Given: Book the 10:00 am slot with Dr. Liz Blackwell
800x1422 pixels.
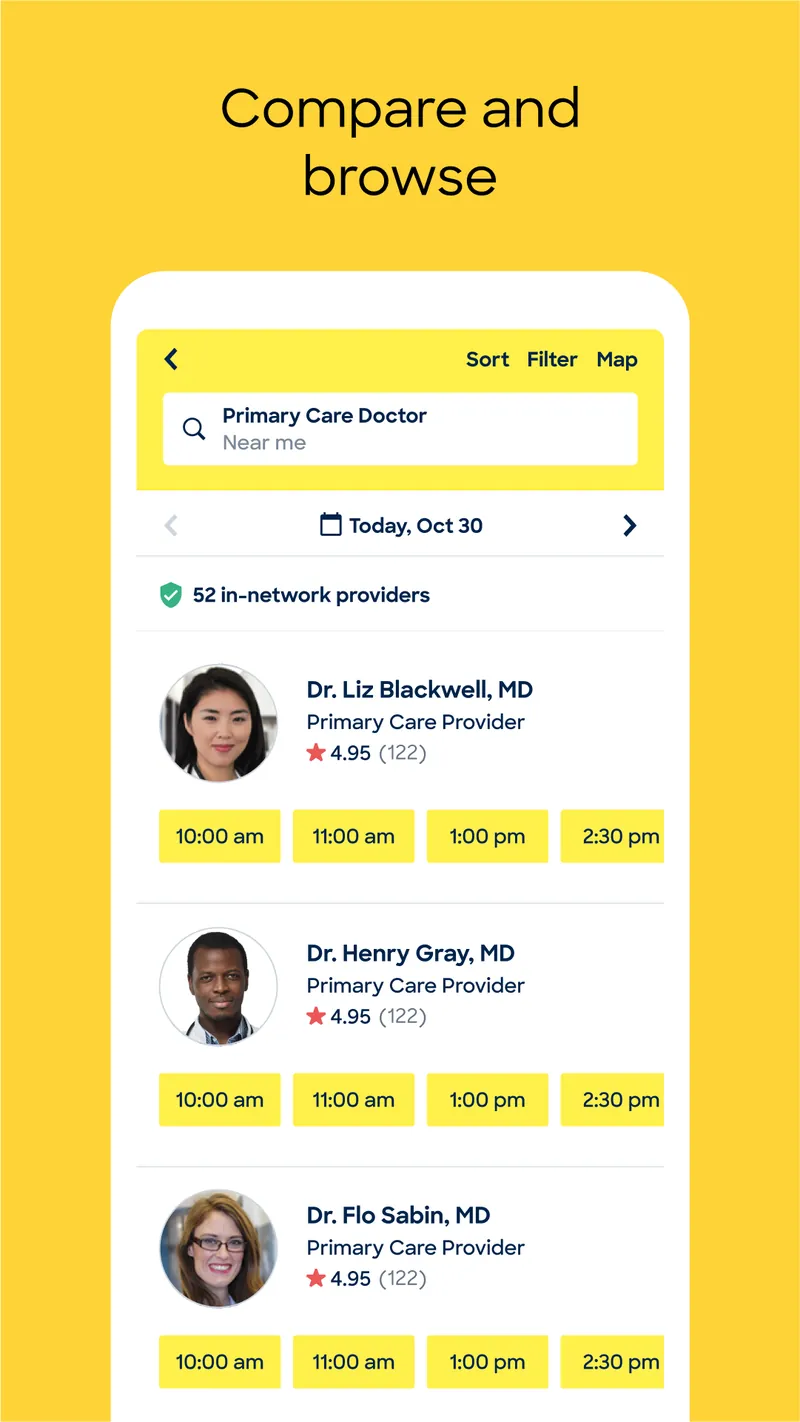Looking at the screenshot, I should pos(219,836).
